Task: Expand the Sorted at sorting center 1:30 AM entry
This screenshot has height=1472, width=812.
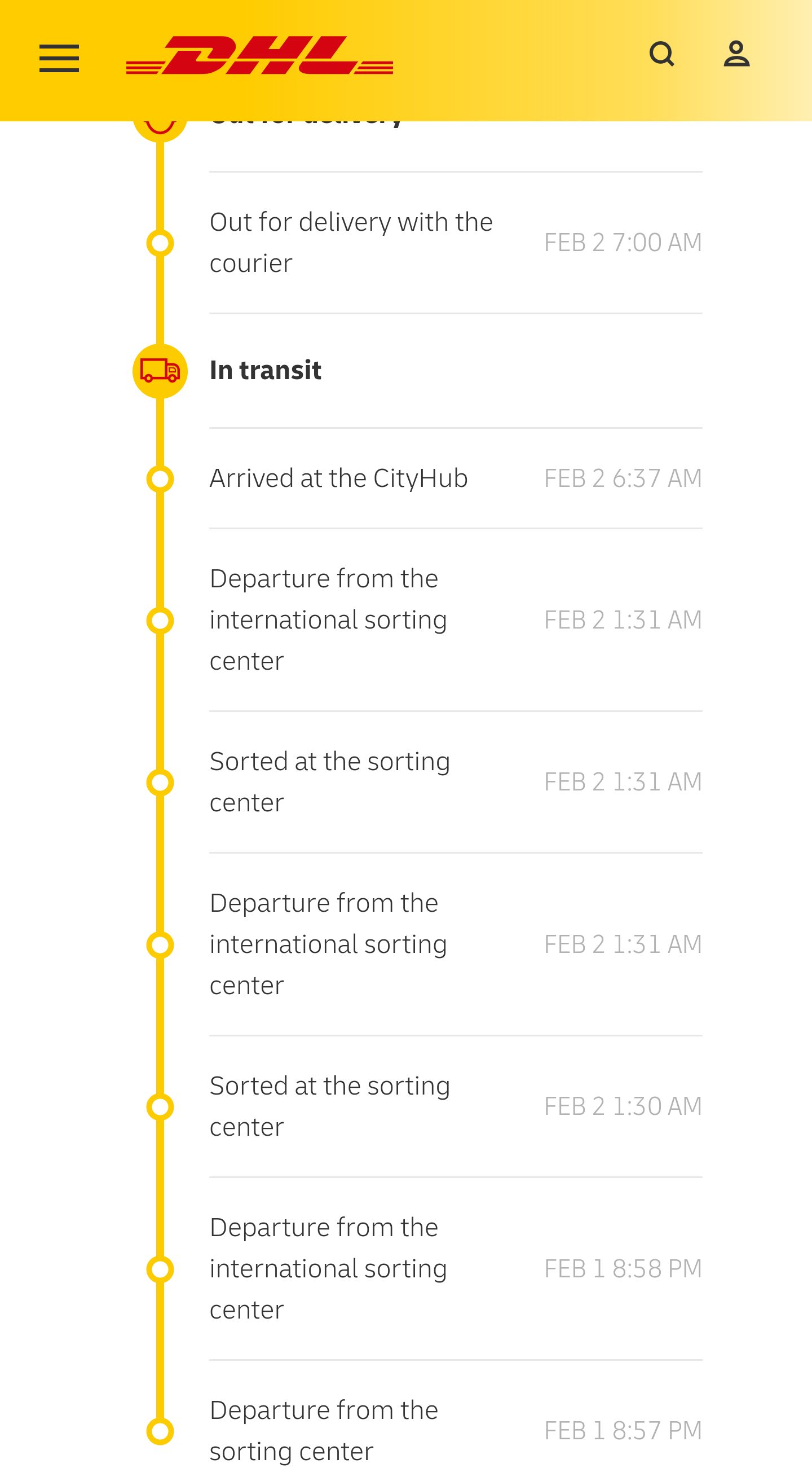Action: (x=330, y=1106)
